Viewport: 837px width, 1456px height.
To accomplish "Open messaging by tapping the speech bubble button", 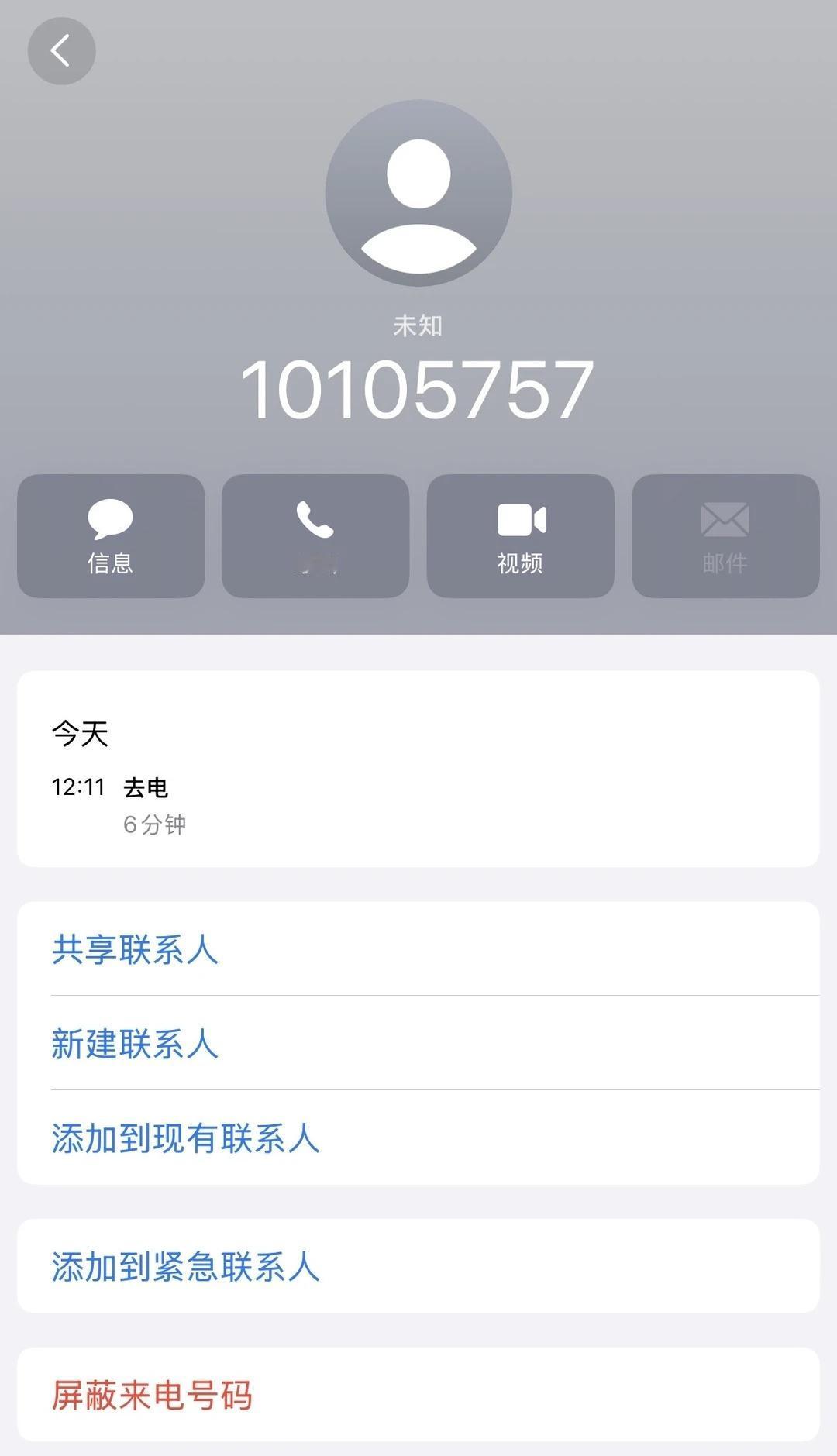I will click(109, 518).
